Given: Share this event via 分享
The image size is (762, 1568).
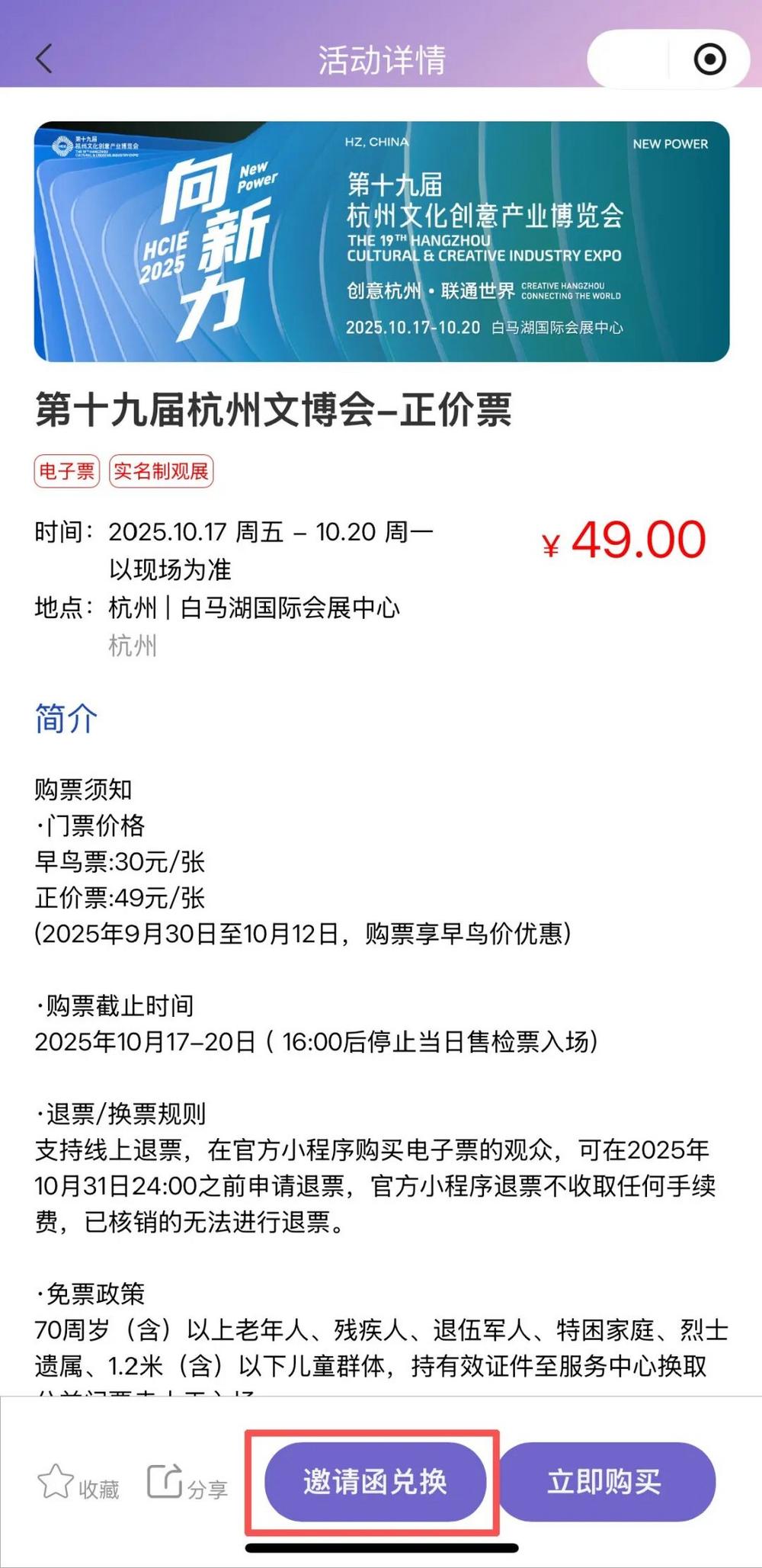Looking at the screenshot, I should click(x=187, y=1482).
